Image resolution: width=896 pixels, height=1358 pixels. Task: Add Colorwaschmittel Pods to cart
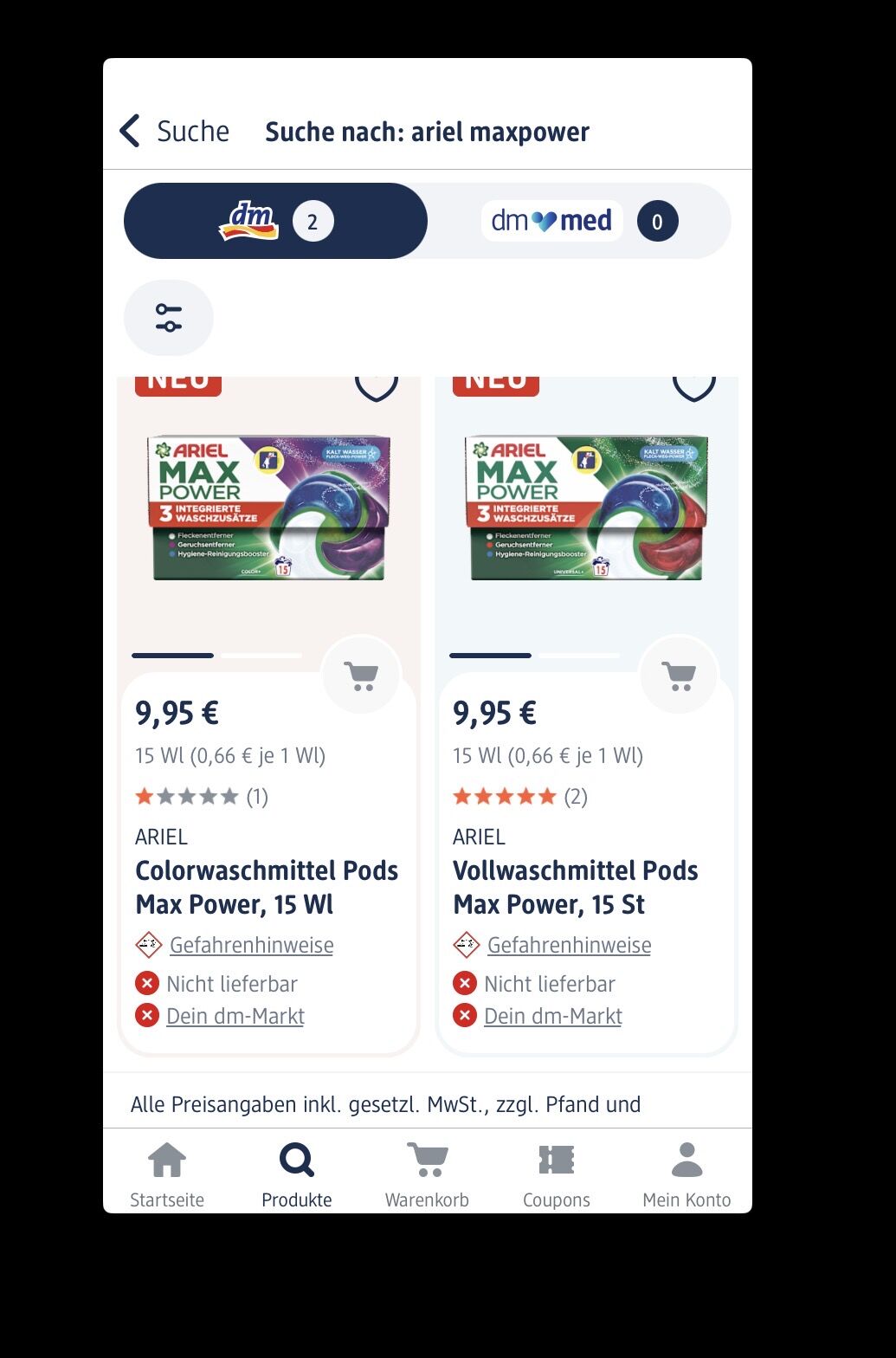click(x=361, y=676)
